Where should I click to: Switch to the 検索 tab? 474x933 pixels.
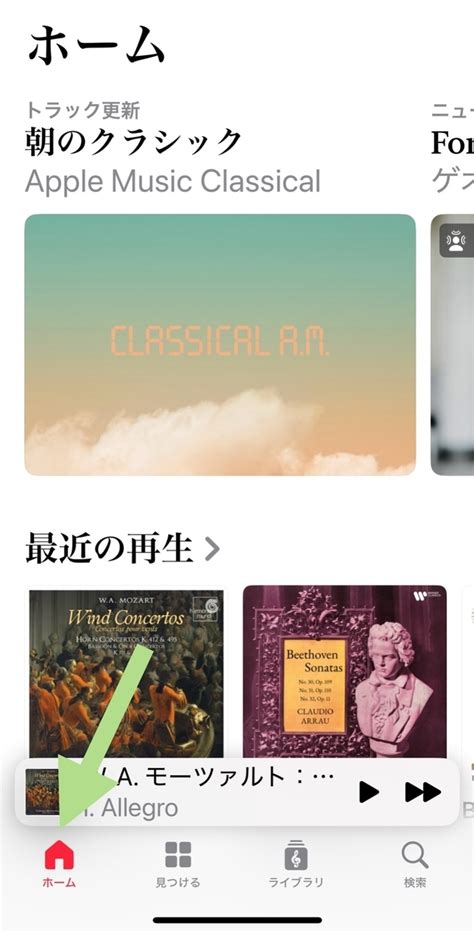[415, 864]
